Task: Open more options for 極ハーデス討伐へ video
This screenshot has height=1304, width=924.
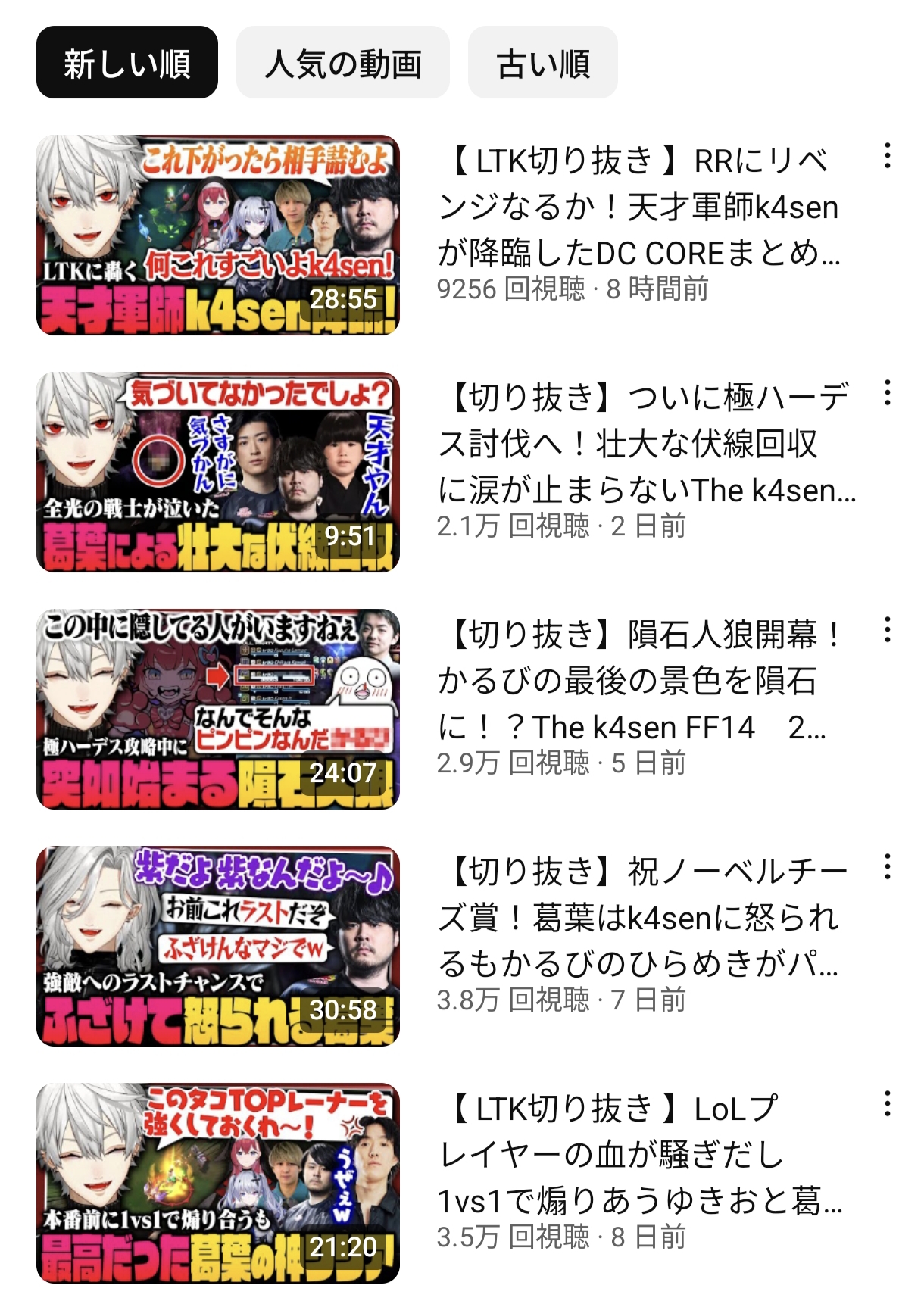Action: point(887,393)
